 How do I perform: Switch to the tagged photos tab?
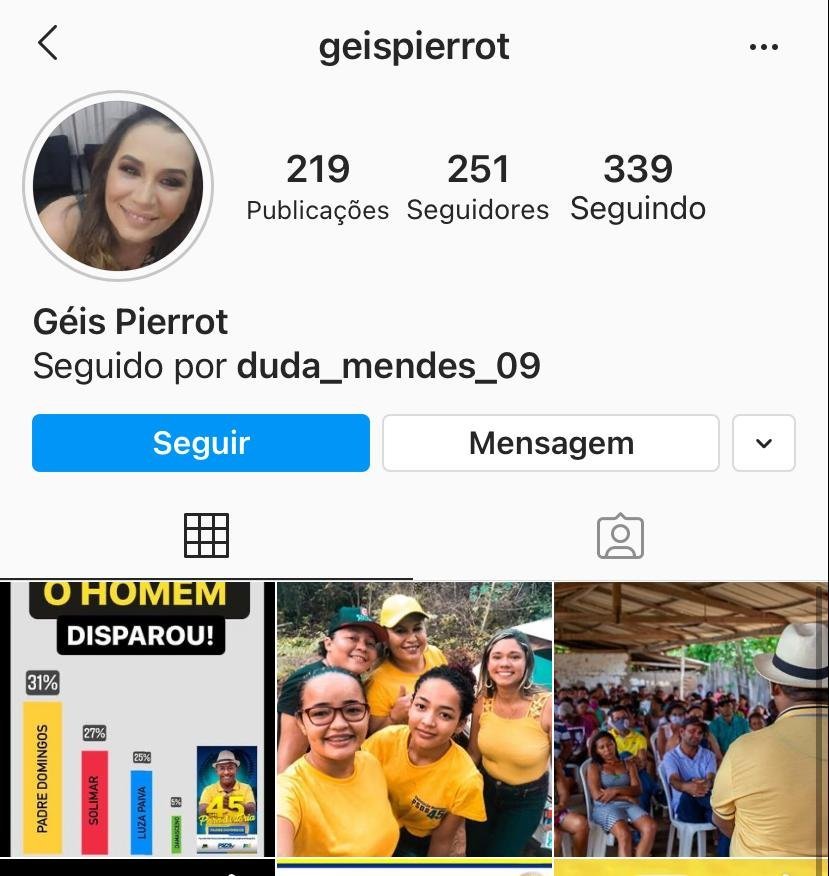coord(620,537)
